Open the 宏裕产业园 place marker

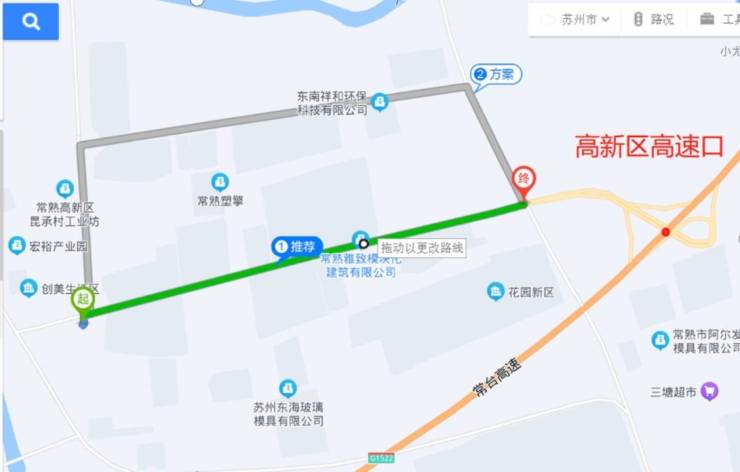pyautogui.click(x=17, y=245)
